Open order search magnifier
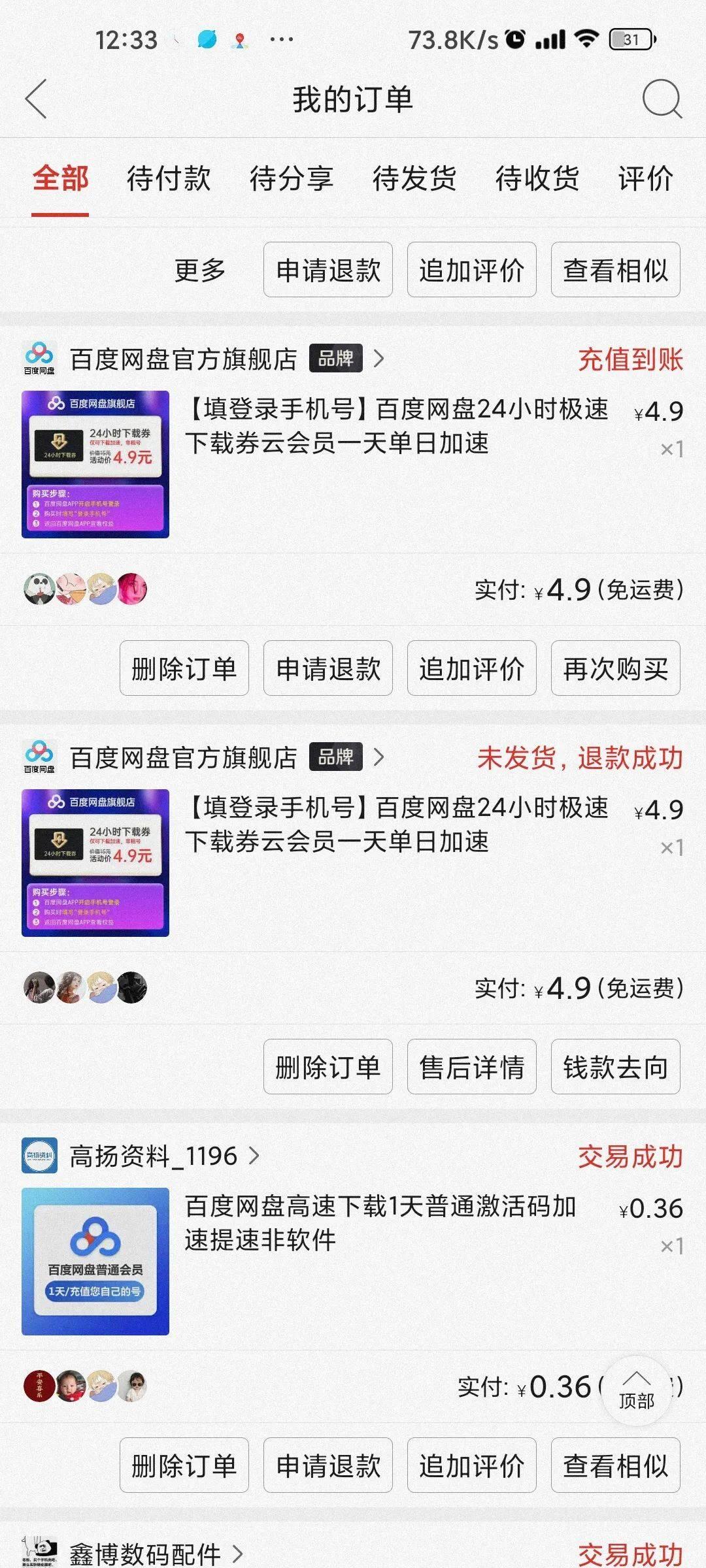Screen dimensions: 706x1568 662,99
